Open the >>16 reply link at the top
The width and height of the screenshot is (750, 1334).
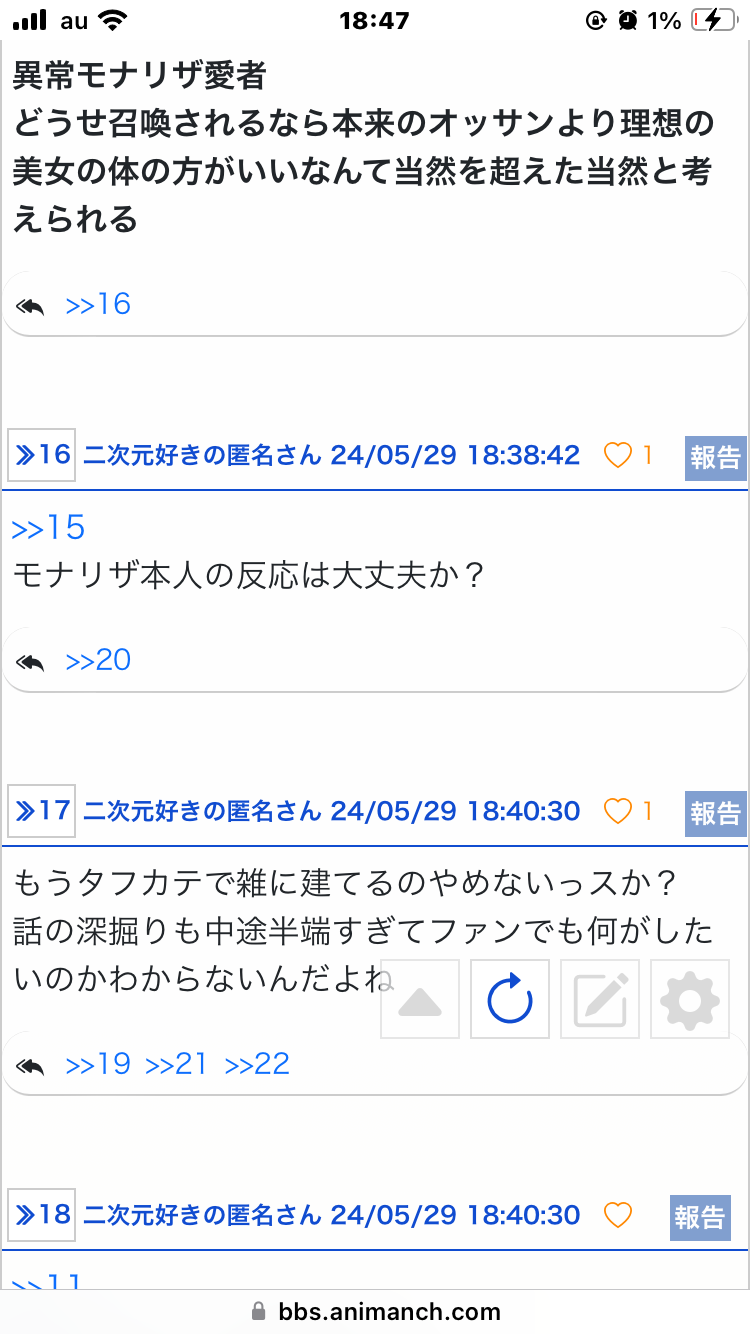coord(98,304)
